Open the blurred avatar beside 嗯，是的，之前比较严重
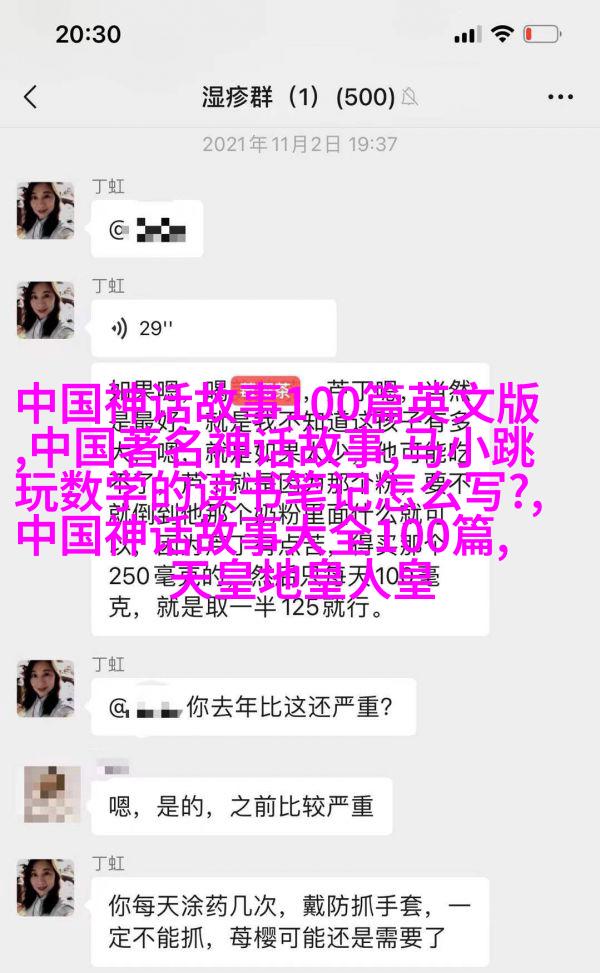 click(x=52, y=794)
